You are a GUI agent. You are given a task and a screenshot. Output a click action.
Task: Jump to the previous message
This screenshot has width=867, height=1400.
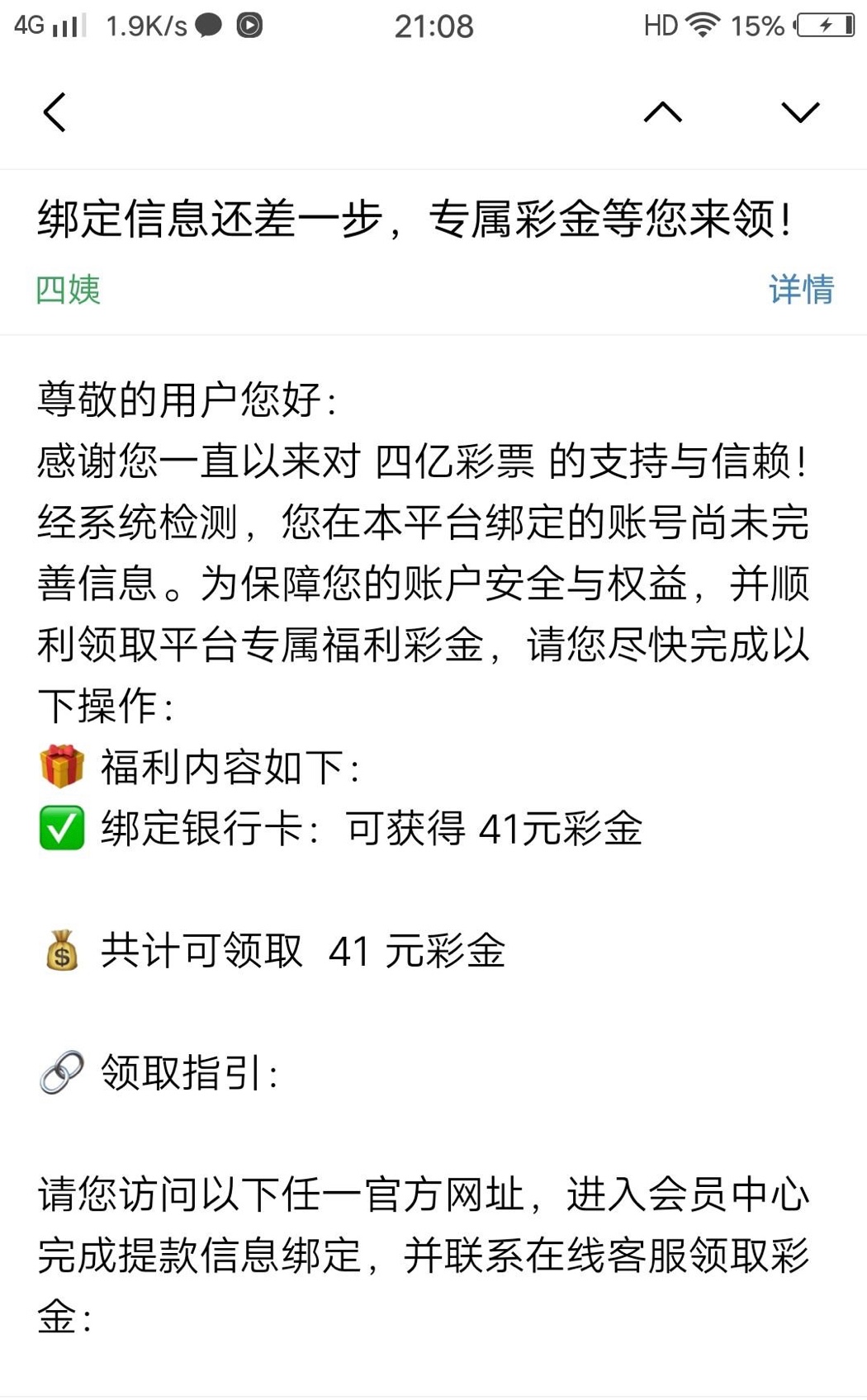click(x=662, y=112)
